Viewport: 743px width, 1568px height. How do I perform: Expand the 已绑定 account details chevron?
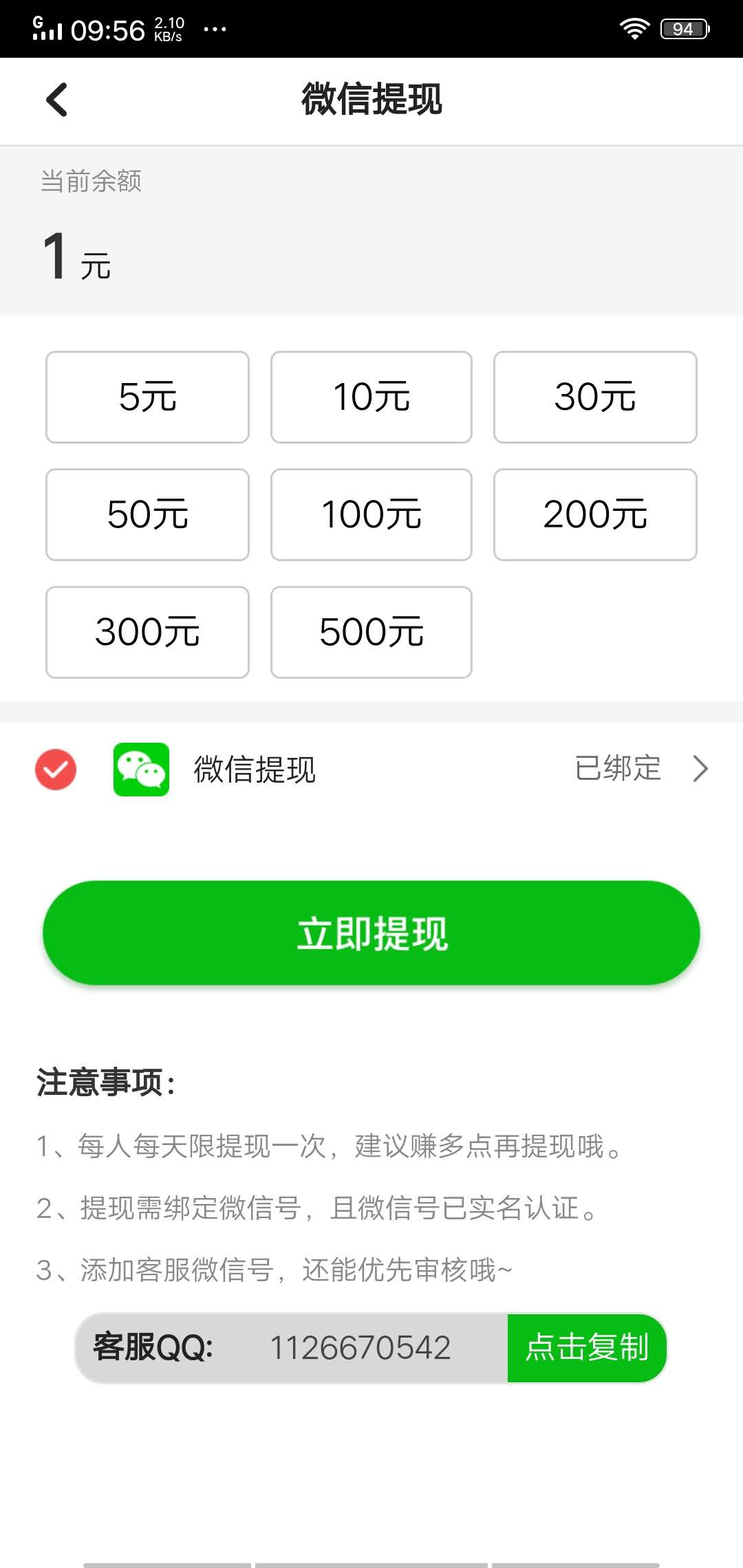click(700, 768)
